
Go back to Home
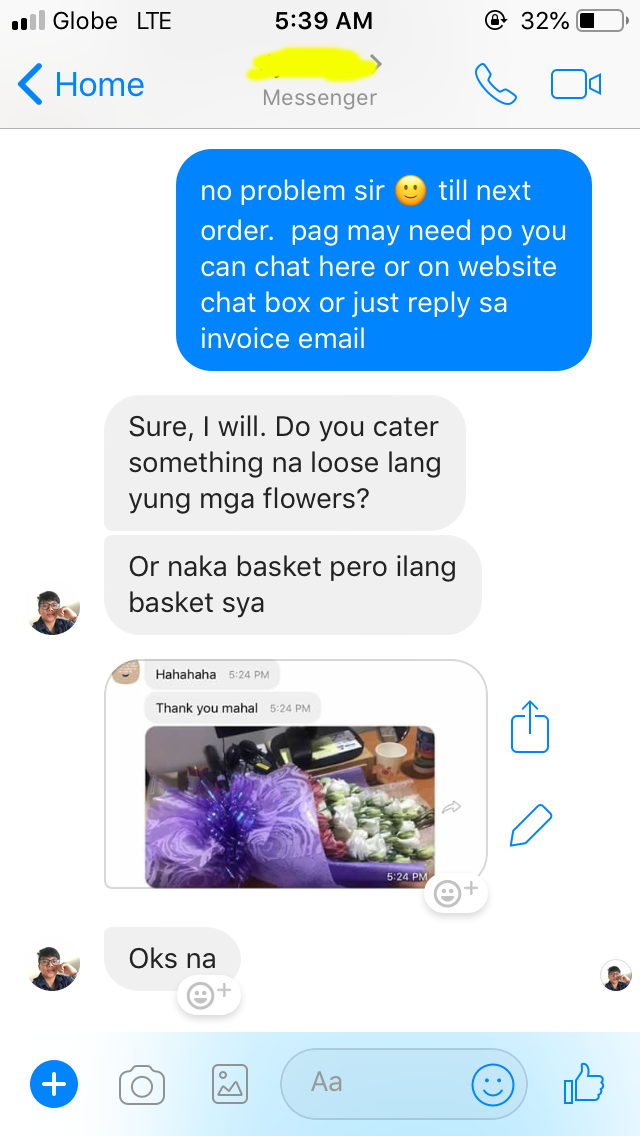(x=81, y=85)
